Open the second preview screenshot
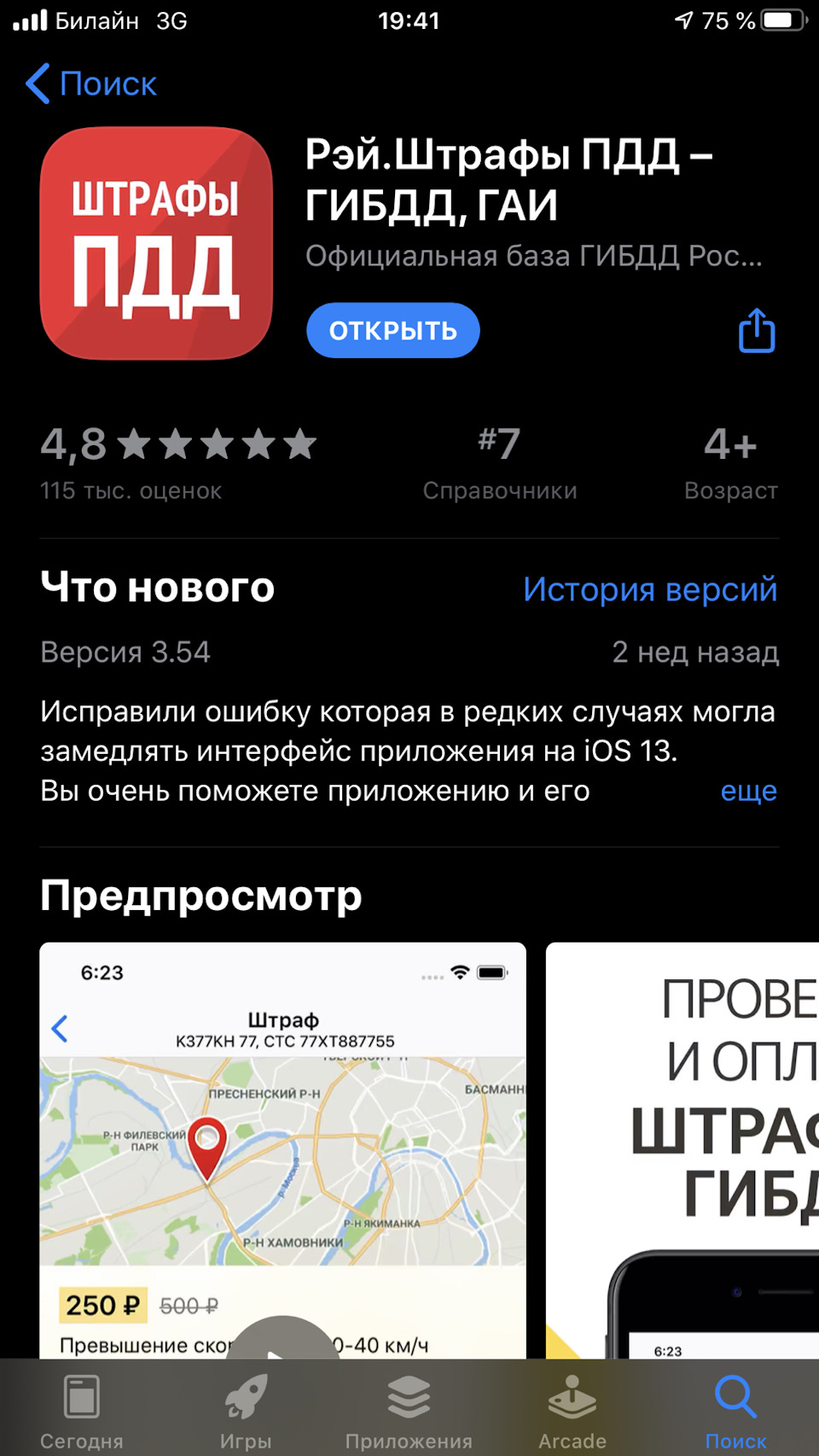Image resolution: width=819 pixels, height=1456 pixels. click(x=682, y=1151)
